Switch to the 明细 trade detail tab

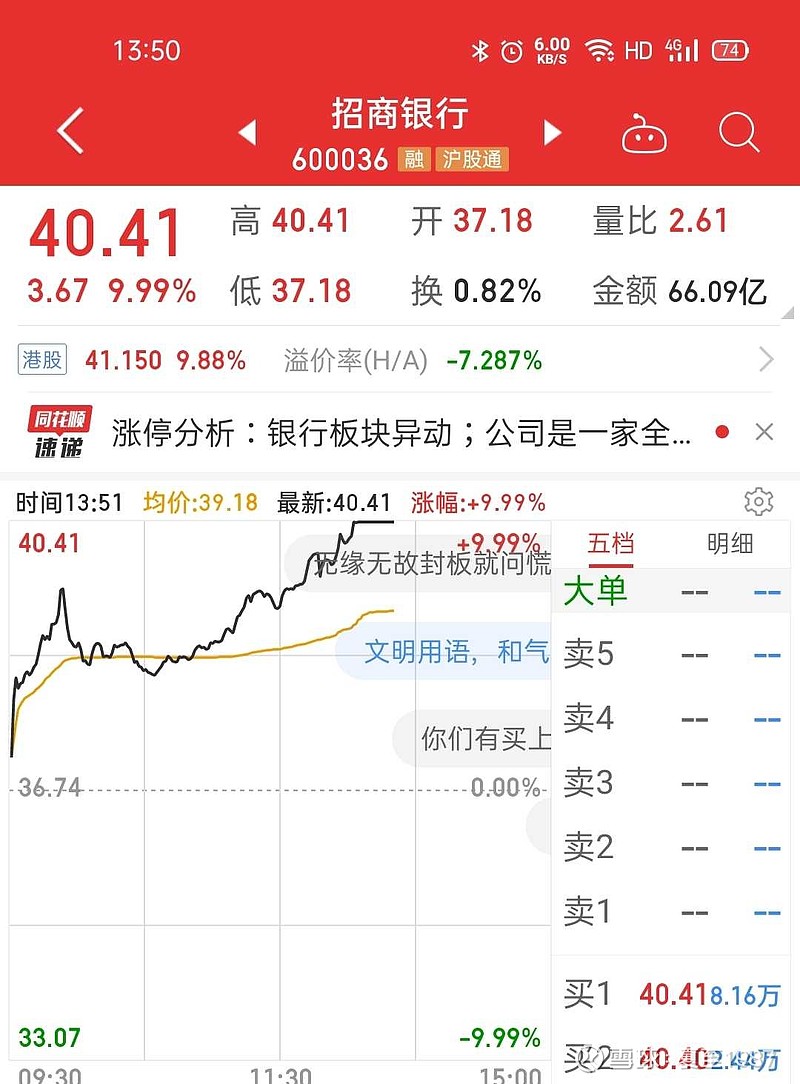click(732, 544)
